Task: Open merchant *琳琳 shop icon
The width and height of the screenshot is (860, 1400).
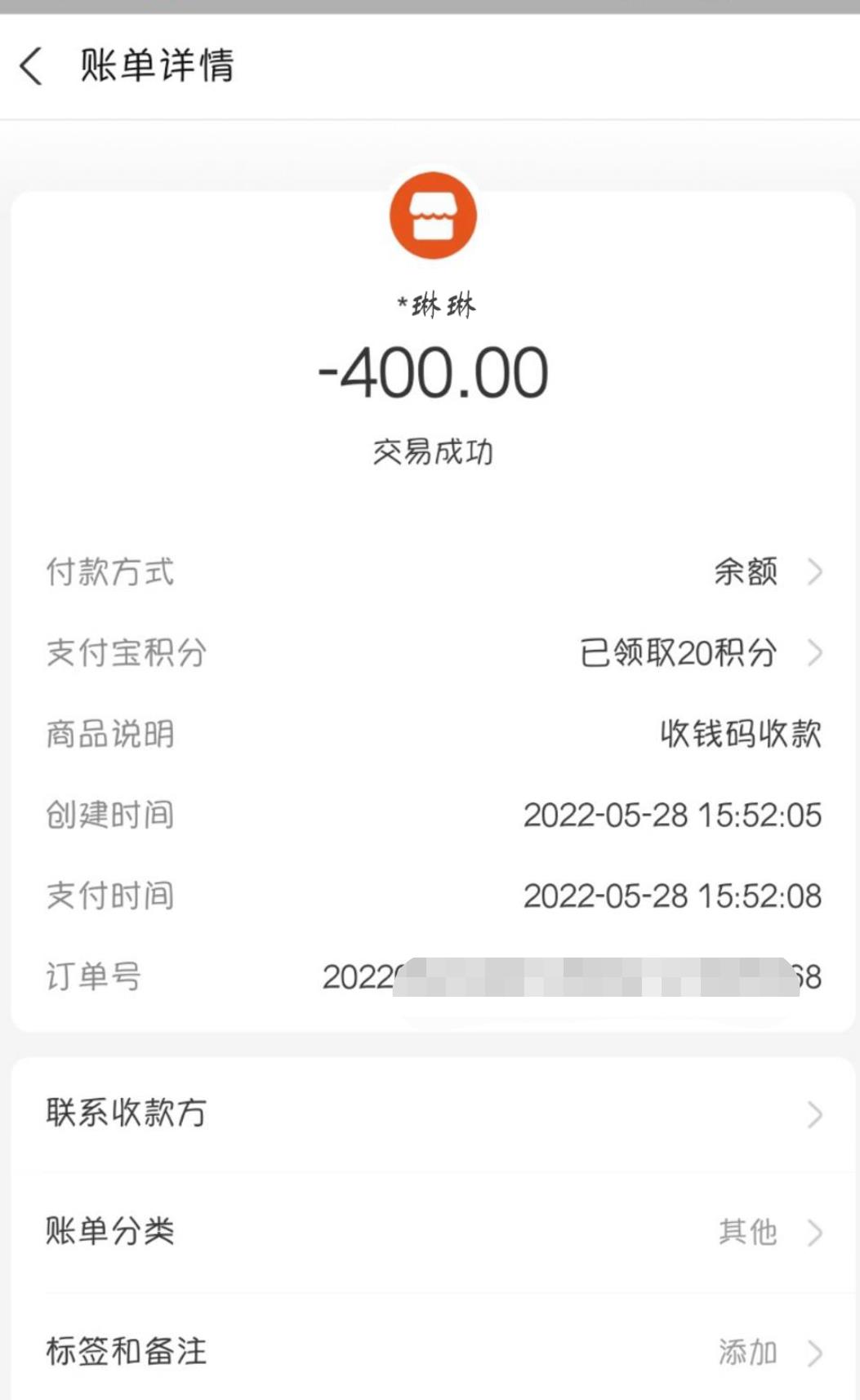Action: 433,216
